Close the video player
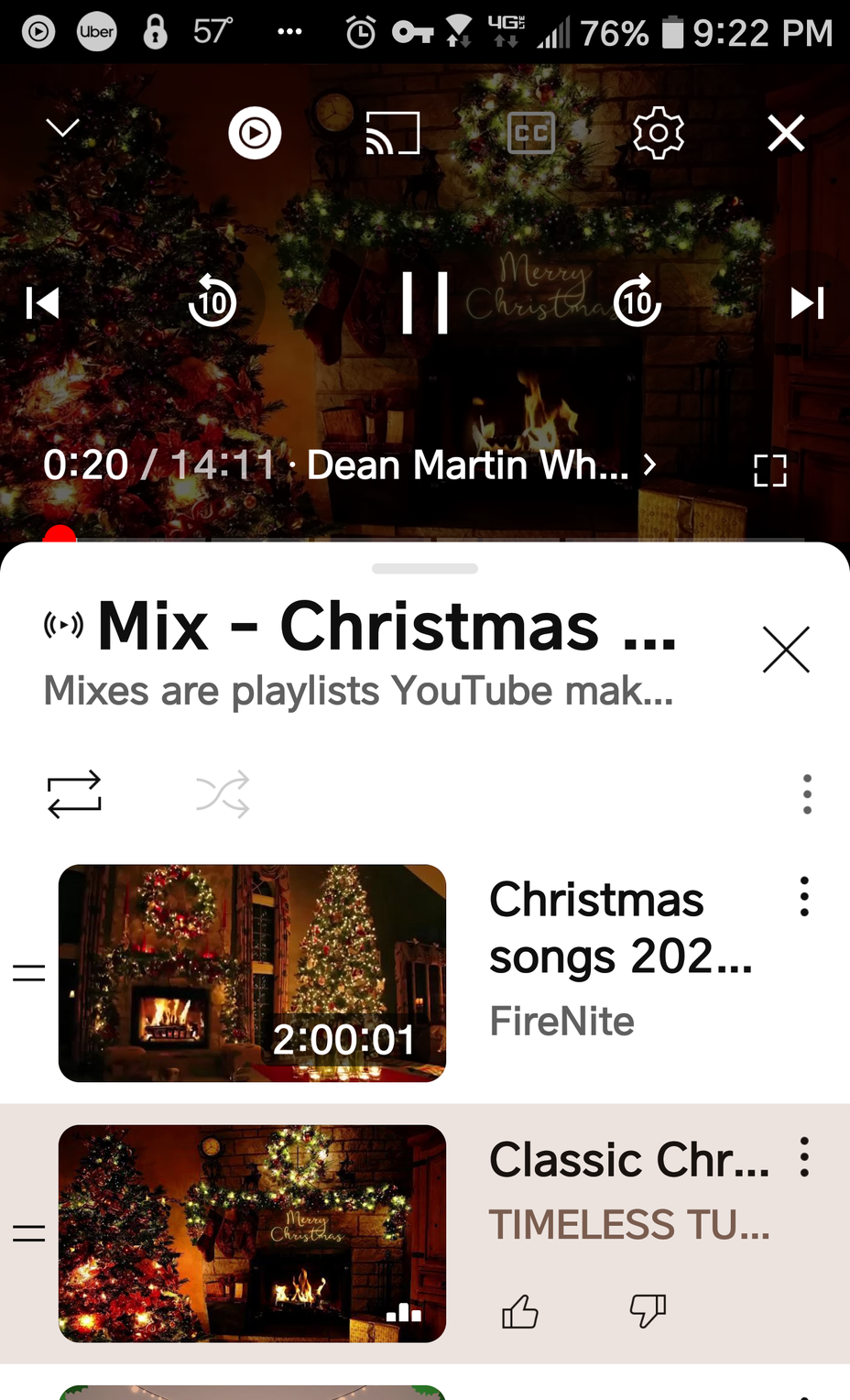 786,133
